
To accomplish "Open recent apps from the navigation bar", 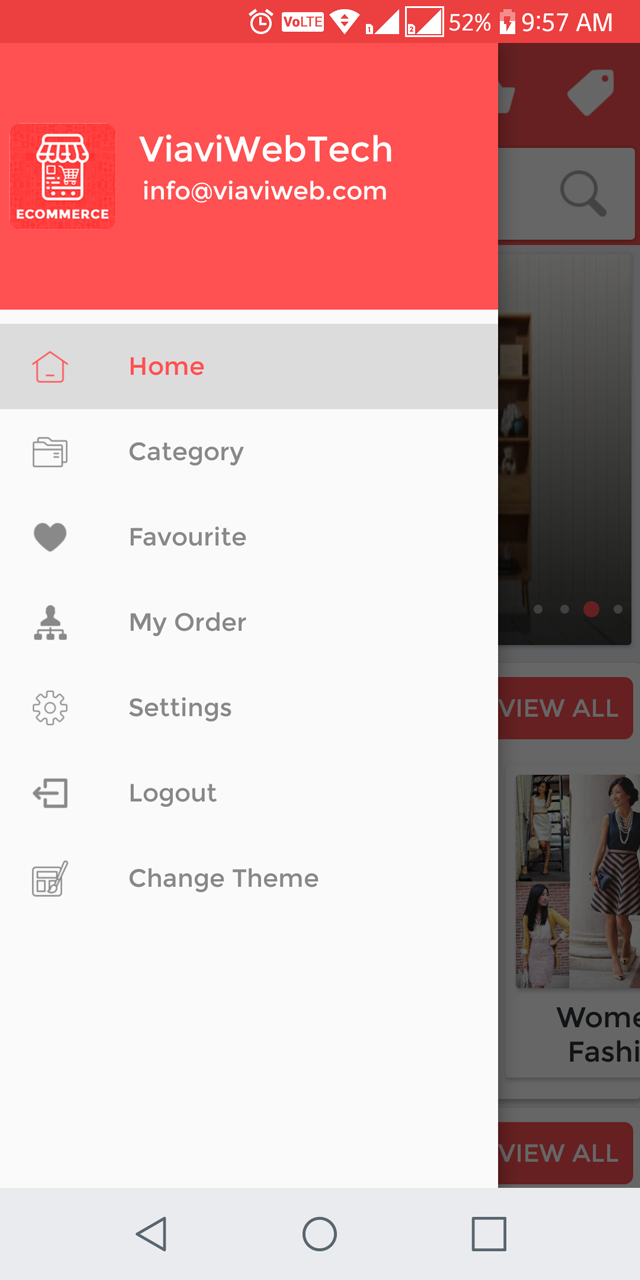I will pos(489,1234).
